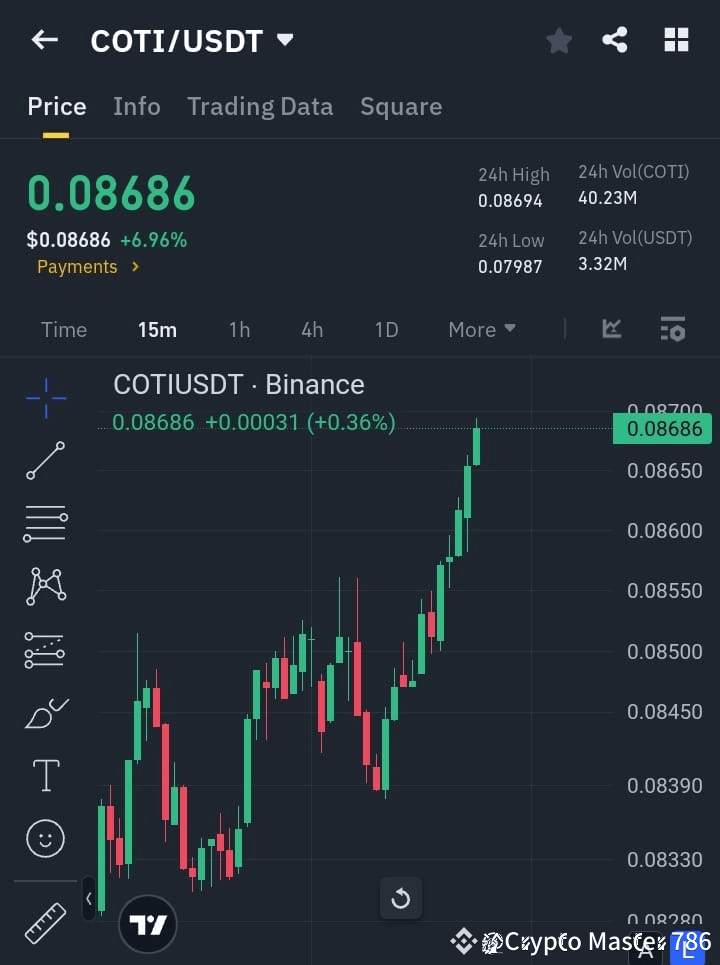
Task: Select the text annotation tool
Action: pyautogui.click(x=45, y=775)
